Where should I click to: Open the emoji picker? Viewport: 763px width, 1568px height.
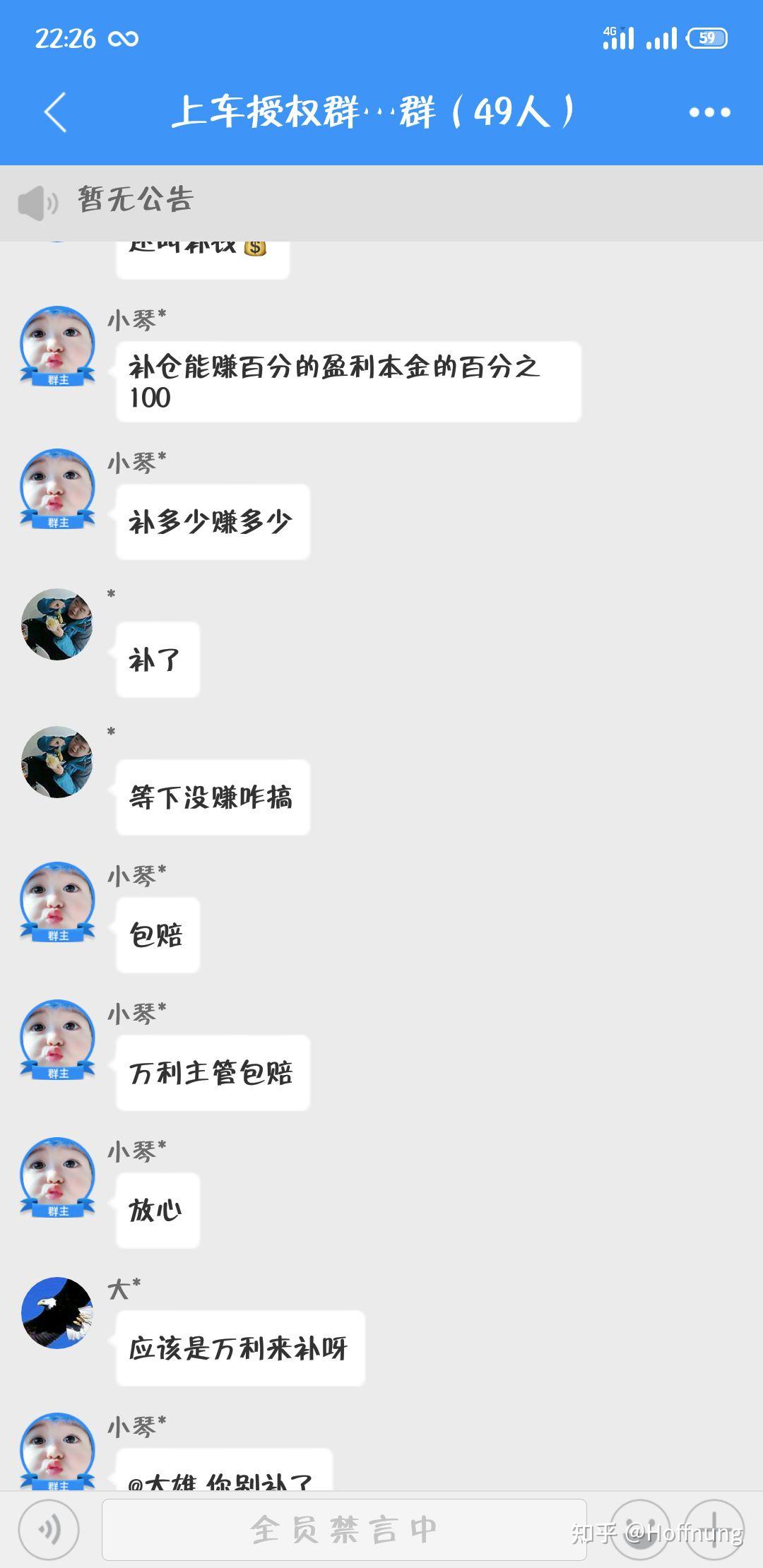pyautogui.click(x=641, y=1530)
